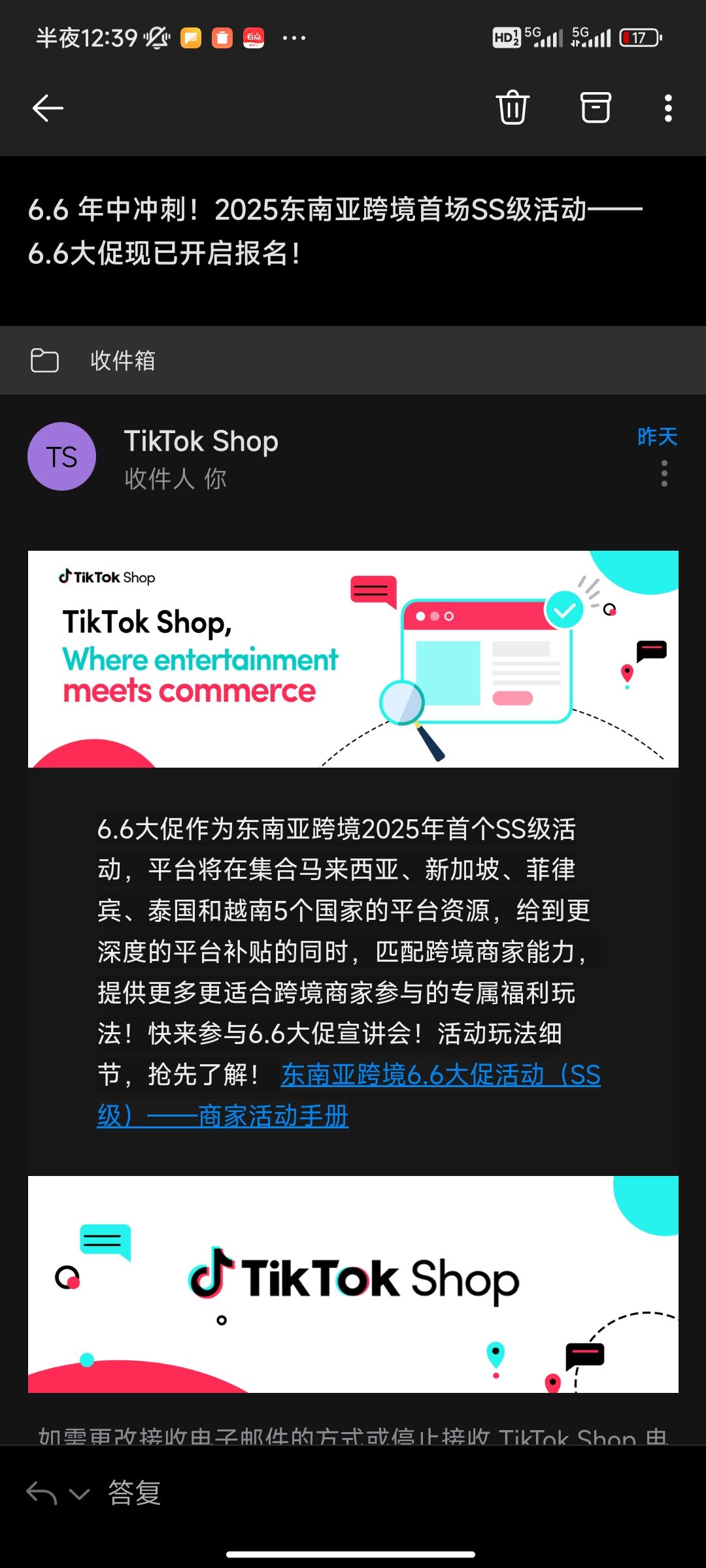Open message options below 昨天
706x1568 pixels.
(x=664, y=474)
